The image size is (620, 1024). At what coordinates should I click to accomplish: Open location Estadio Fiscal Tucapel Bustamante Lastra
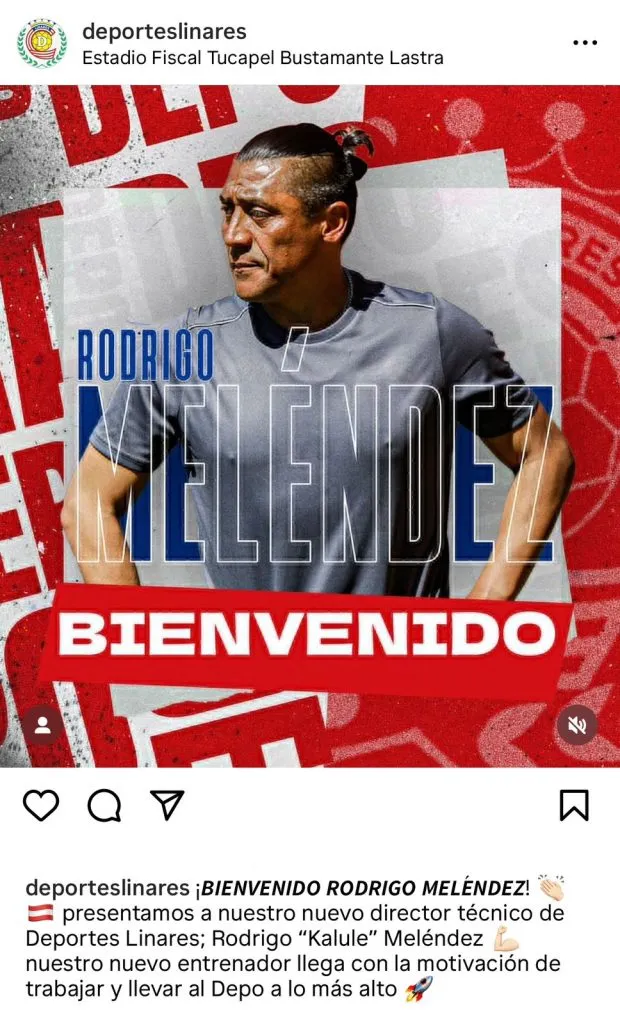(x=262, y=58)
